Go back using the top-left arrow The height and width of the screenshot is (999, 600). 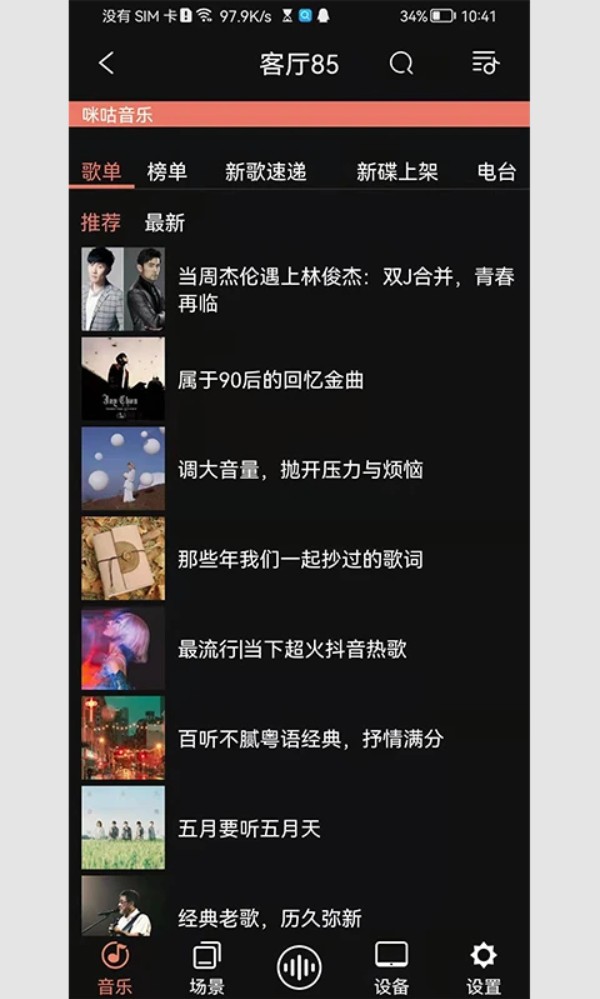tap(107, 63)
